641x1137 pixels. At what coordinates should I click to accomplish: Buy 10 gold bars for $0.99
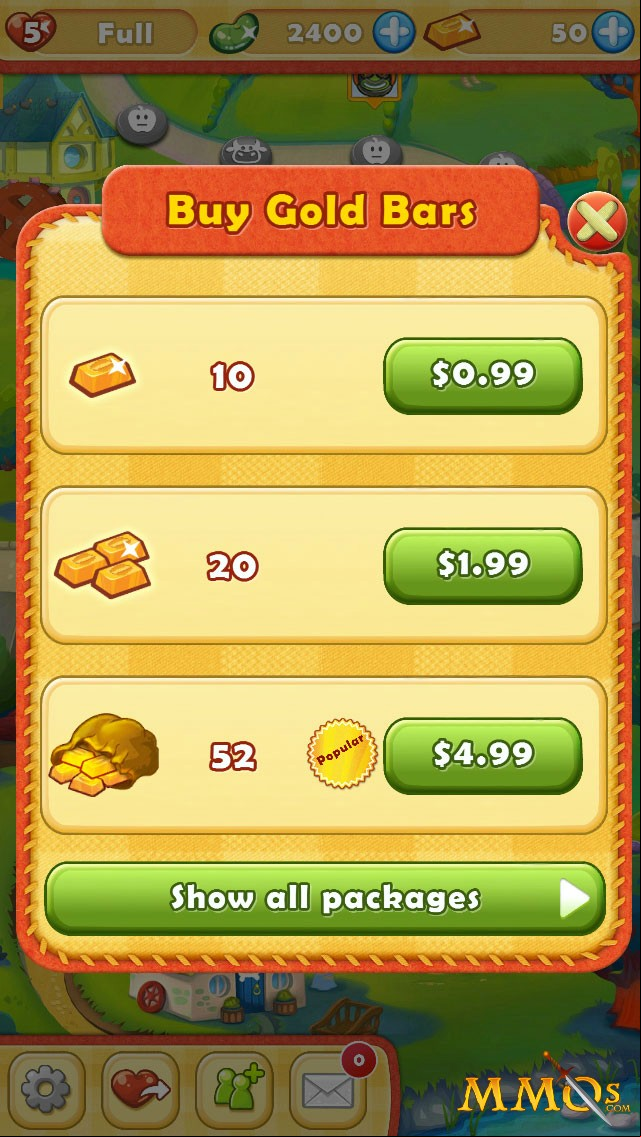click(482, 376)
